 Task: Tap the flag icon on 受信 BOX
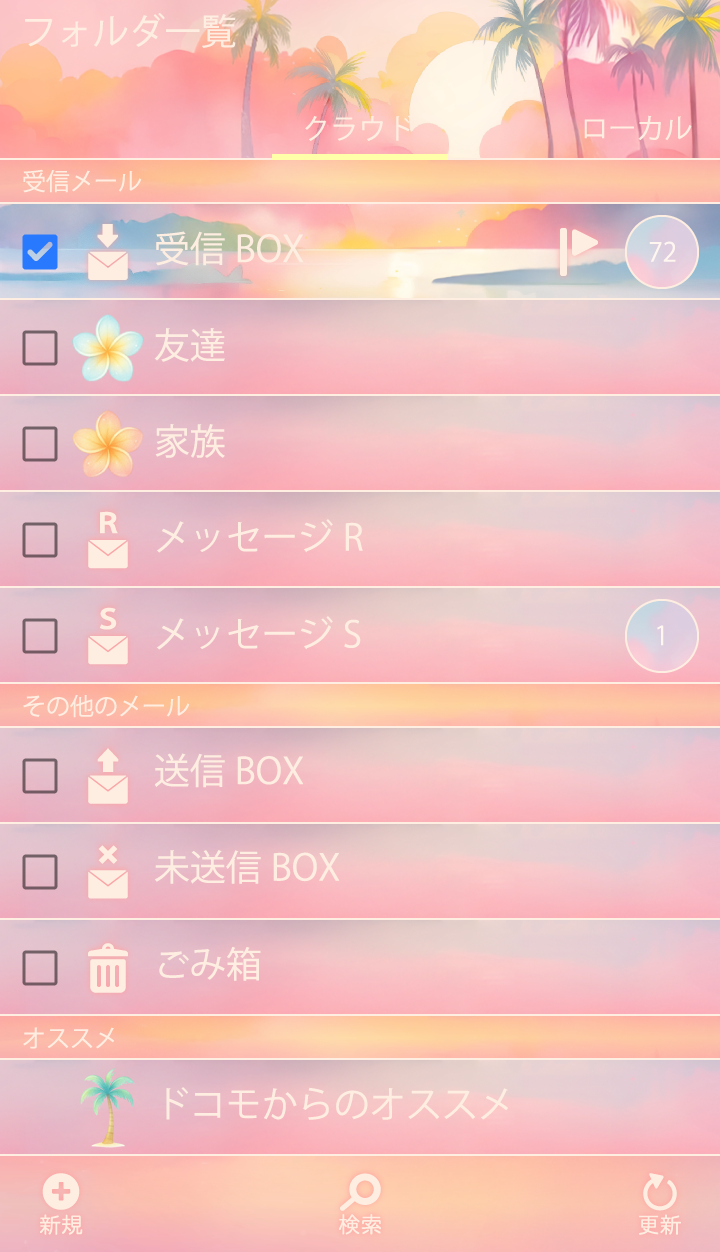tap(579, 250)
